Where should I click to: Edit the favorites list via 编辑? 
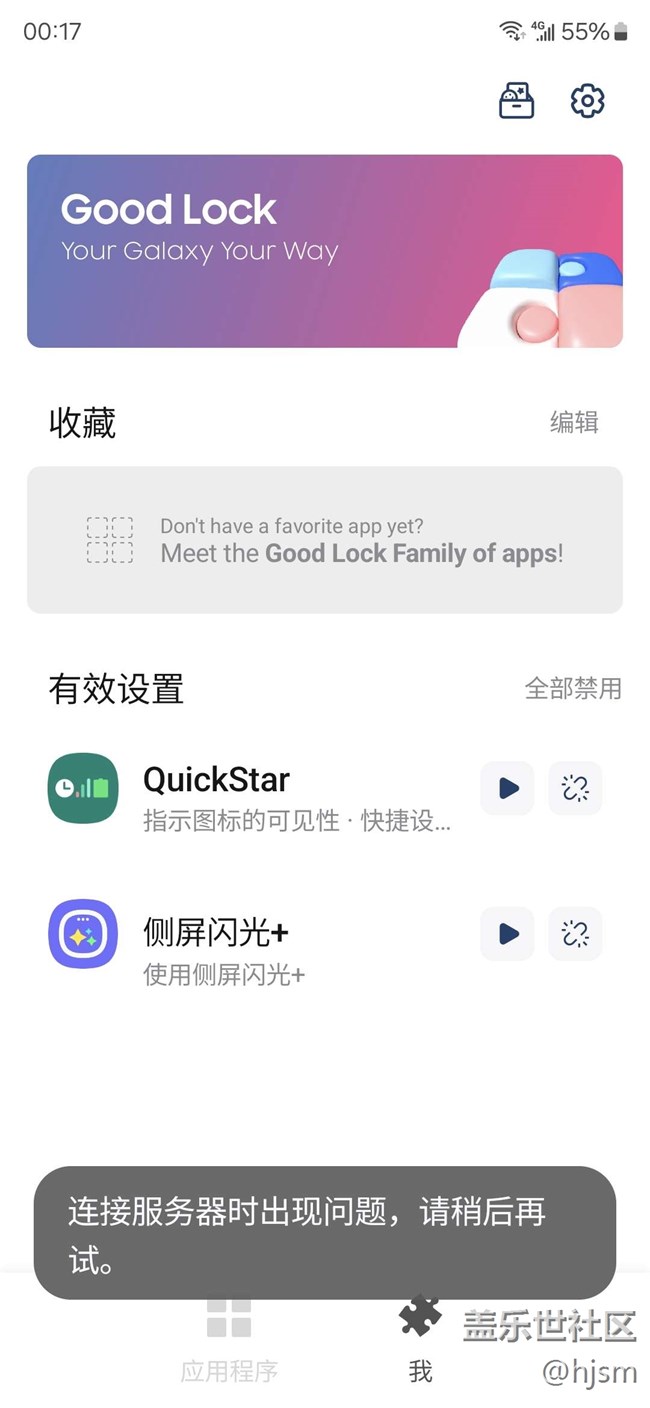(574, 422)
